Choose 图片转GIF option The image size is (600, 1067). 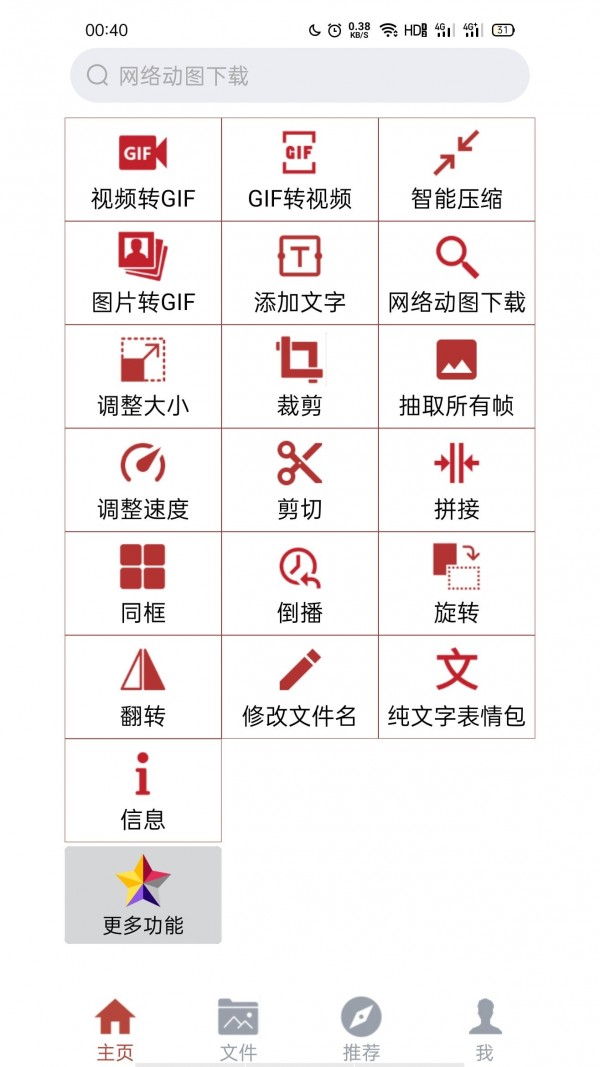pos(143,273)
